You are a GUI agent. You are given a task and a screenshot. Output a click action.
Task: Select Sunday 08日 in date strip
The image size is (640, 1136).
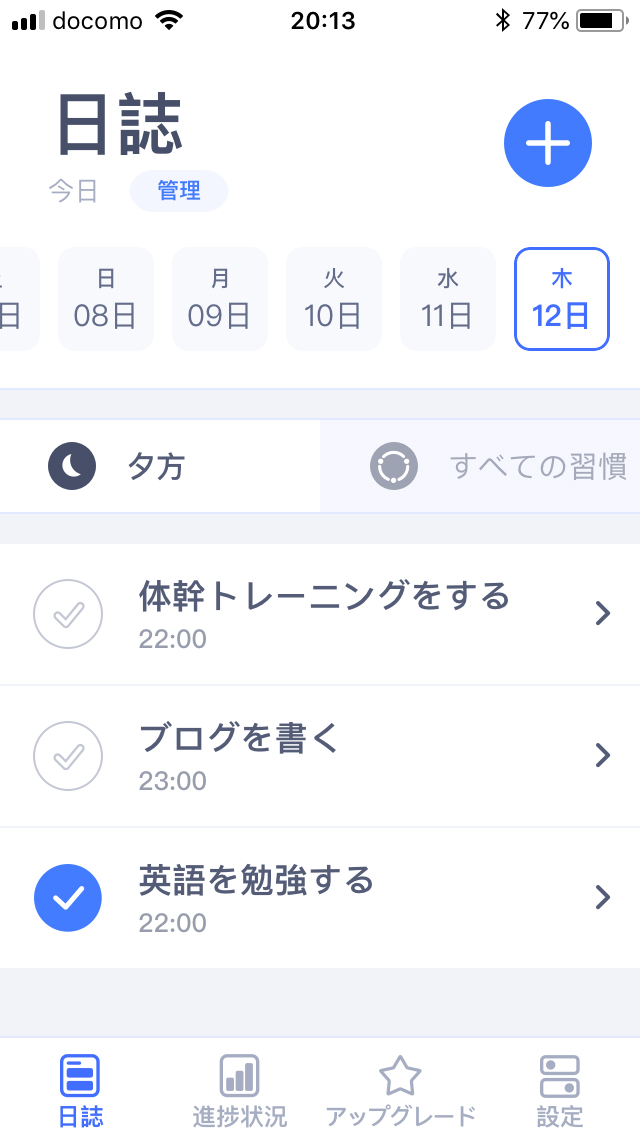click(106, 299)
